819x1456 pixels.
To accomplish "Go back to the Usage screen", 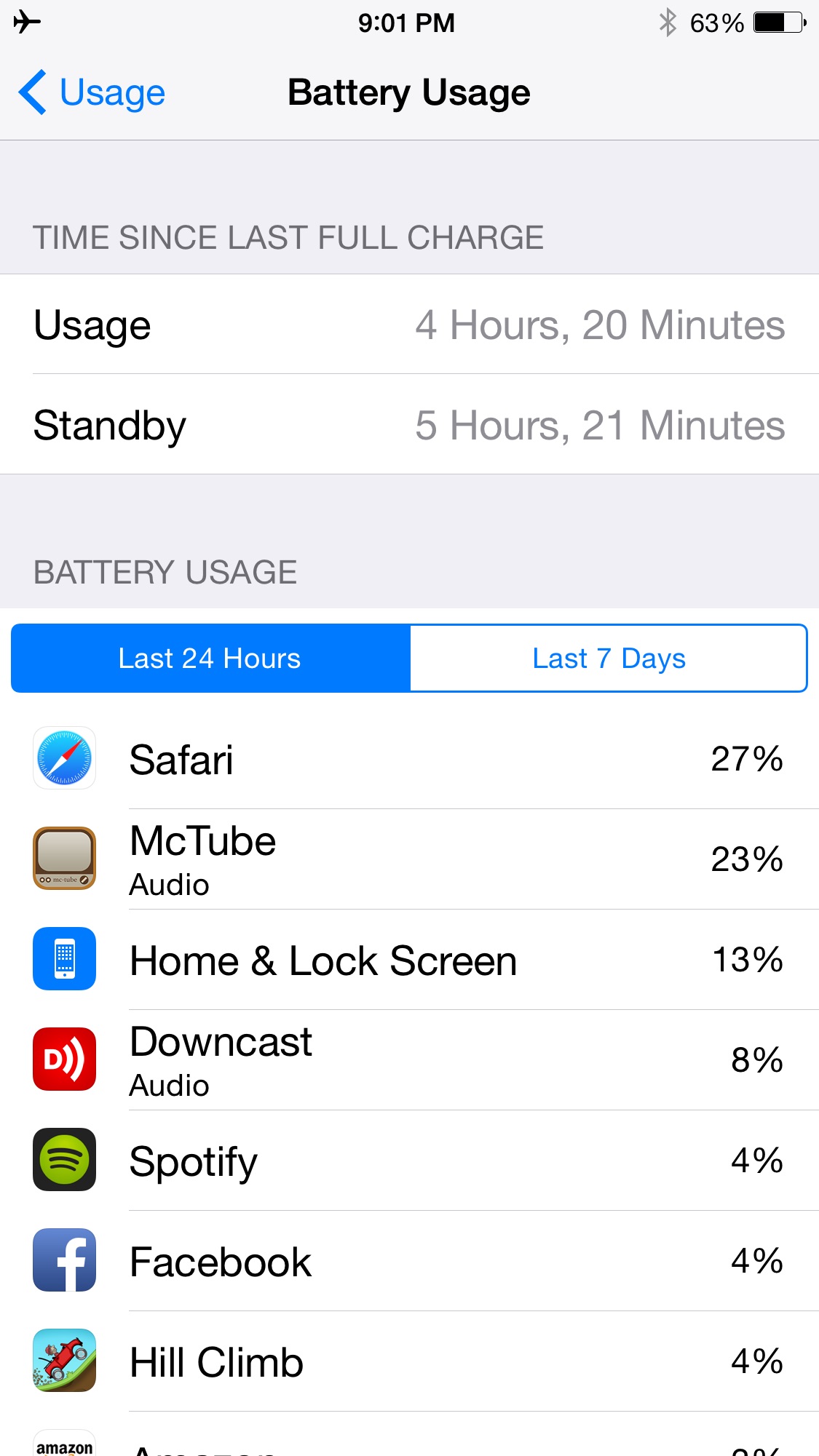I will (x=92, y=92).
